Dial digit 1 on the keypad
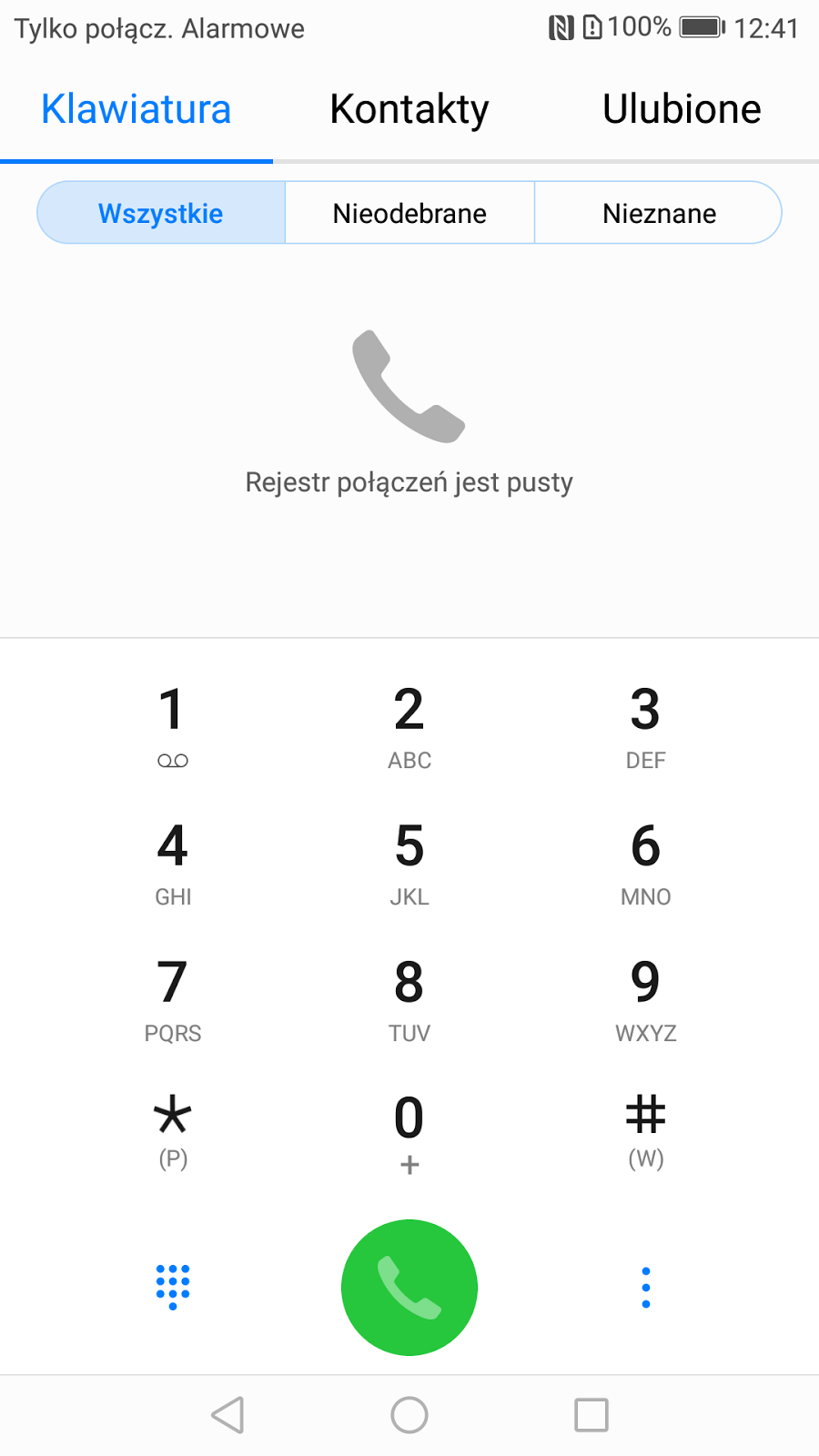Screen dimensions: 819x1456 (x=173, y=725)
